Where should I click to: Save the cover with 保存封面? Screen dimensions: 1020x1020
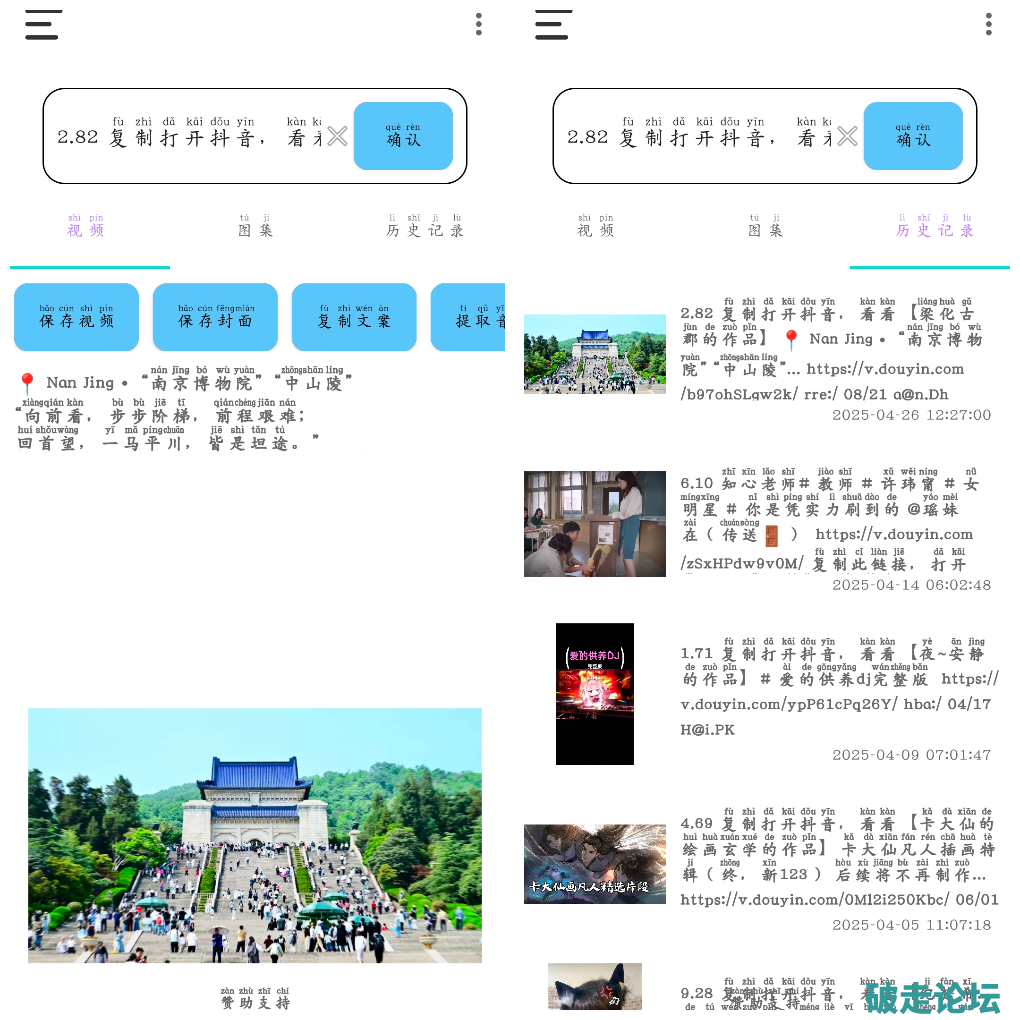tap(215, 317)
